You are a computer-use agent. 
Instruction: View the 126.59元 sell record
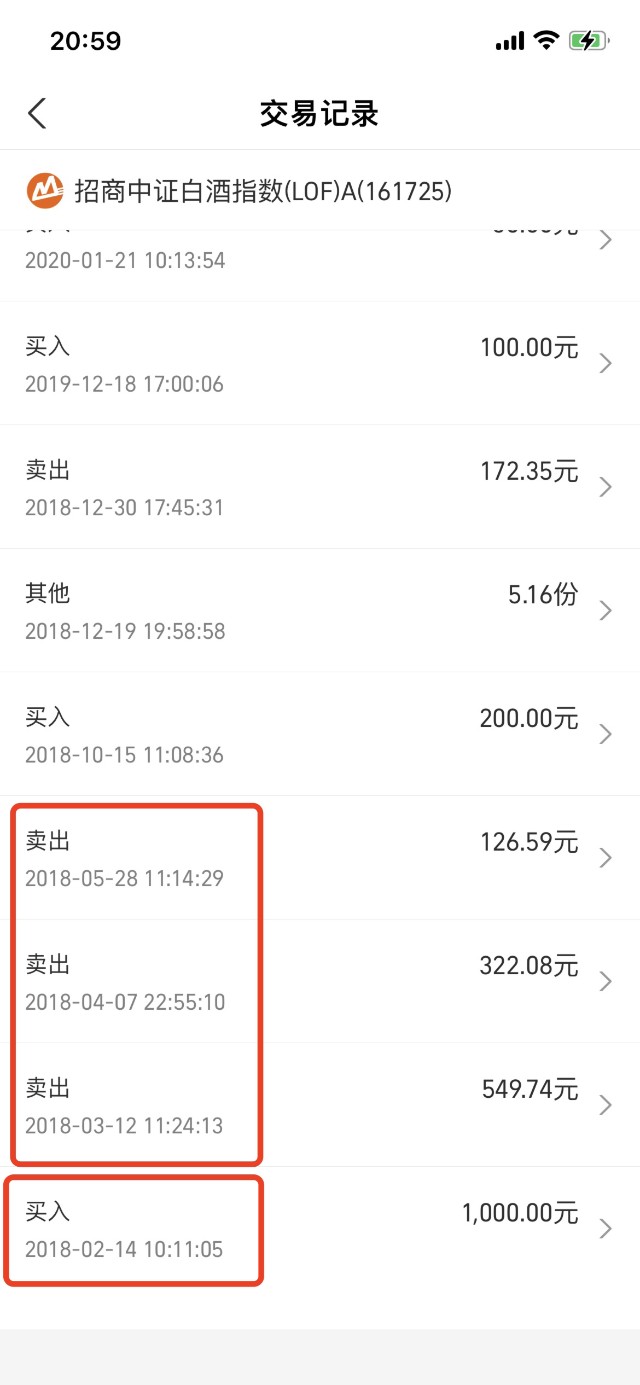[x=320, y=858]
